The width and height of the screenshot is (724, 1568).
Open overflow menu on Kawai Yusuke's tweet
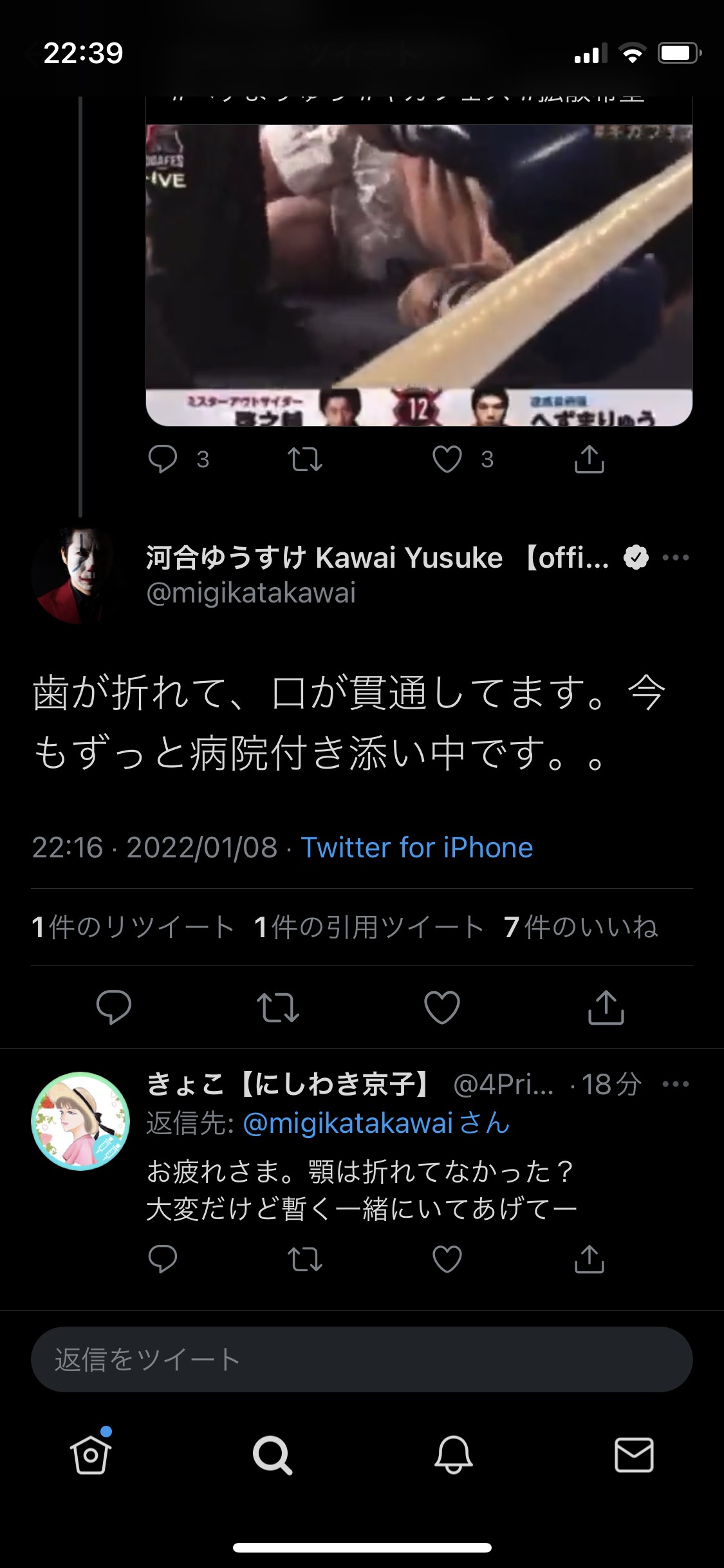675,557
